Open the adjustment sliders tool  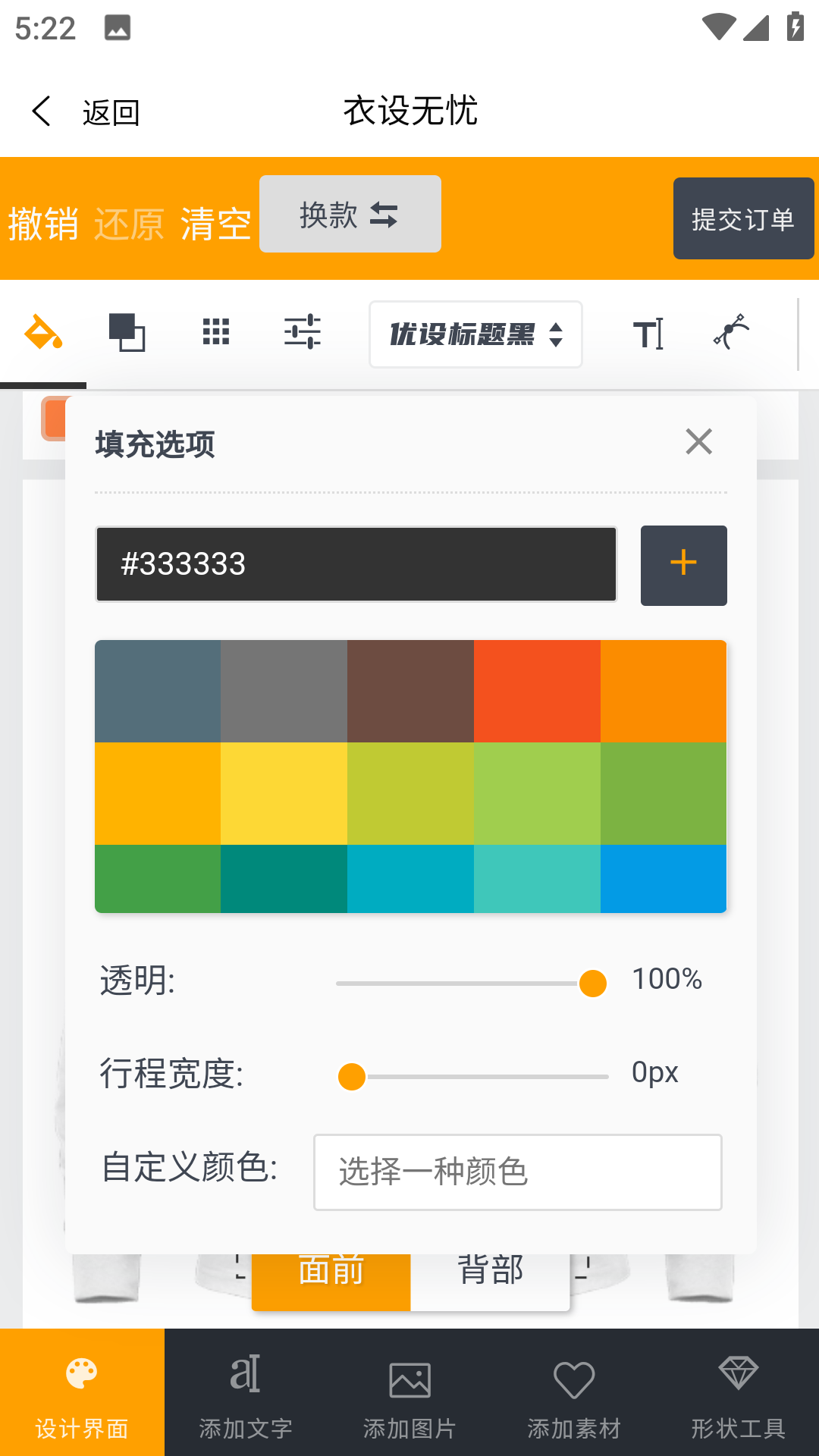(x=303, y=332)
